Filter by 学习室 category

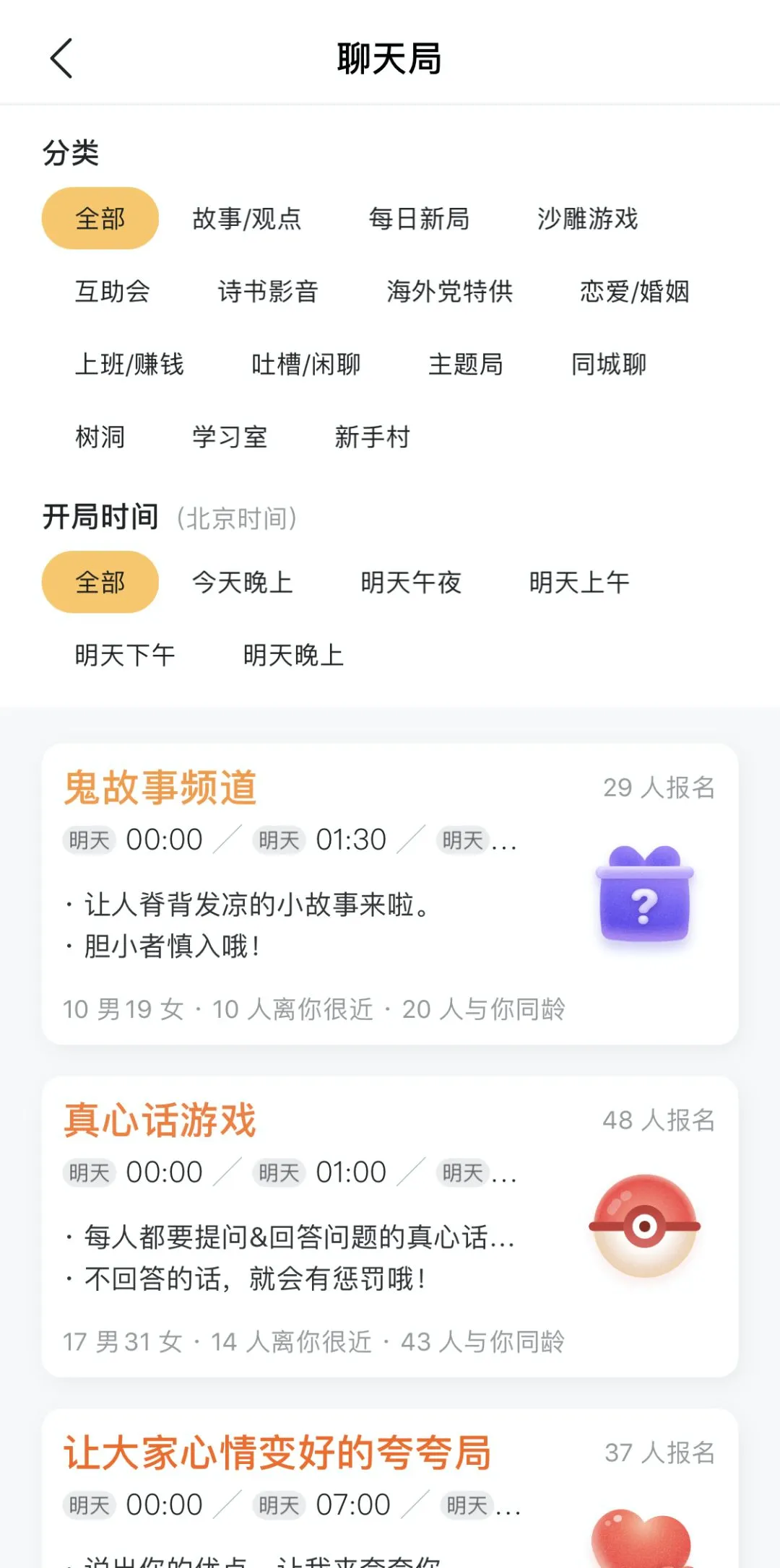230,437
